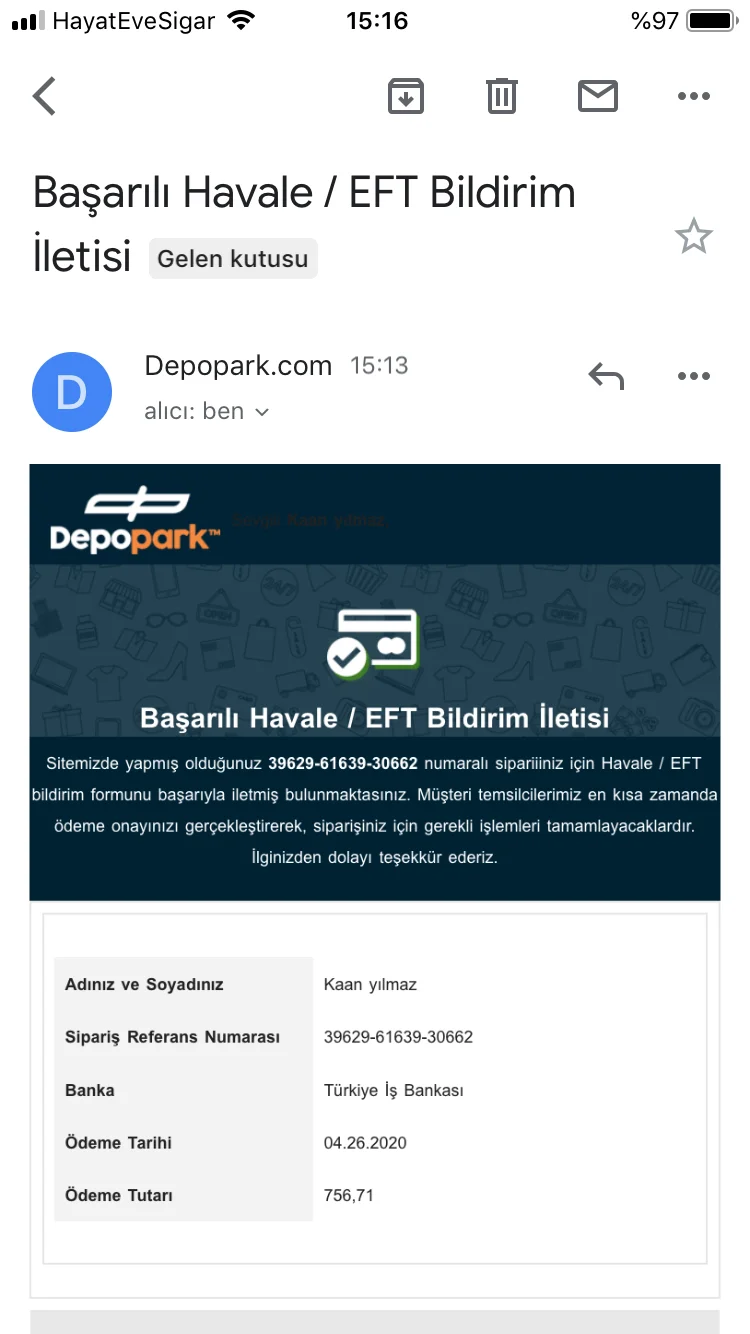
Task: Mark the email as unread
Action: [598, 97]
